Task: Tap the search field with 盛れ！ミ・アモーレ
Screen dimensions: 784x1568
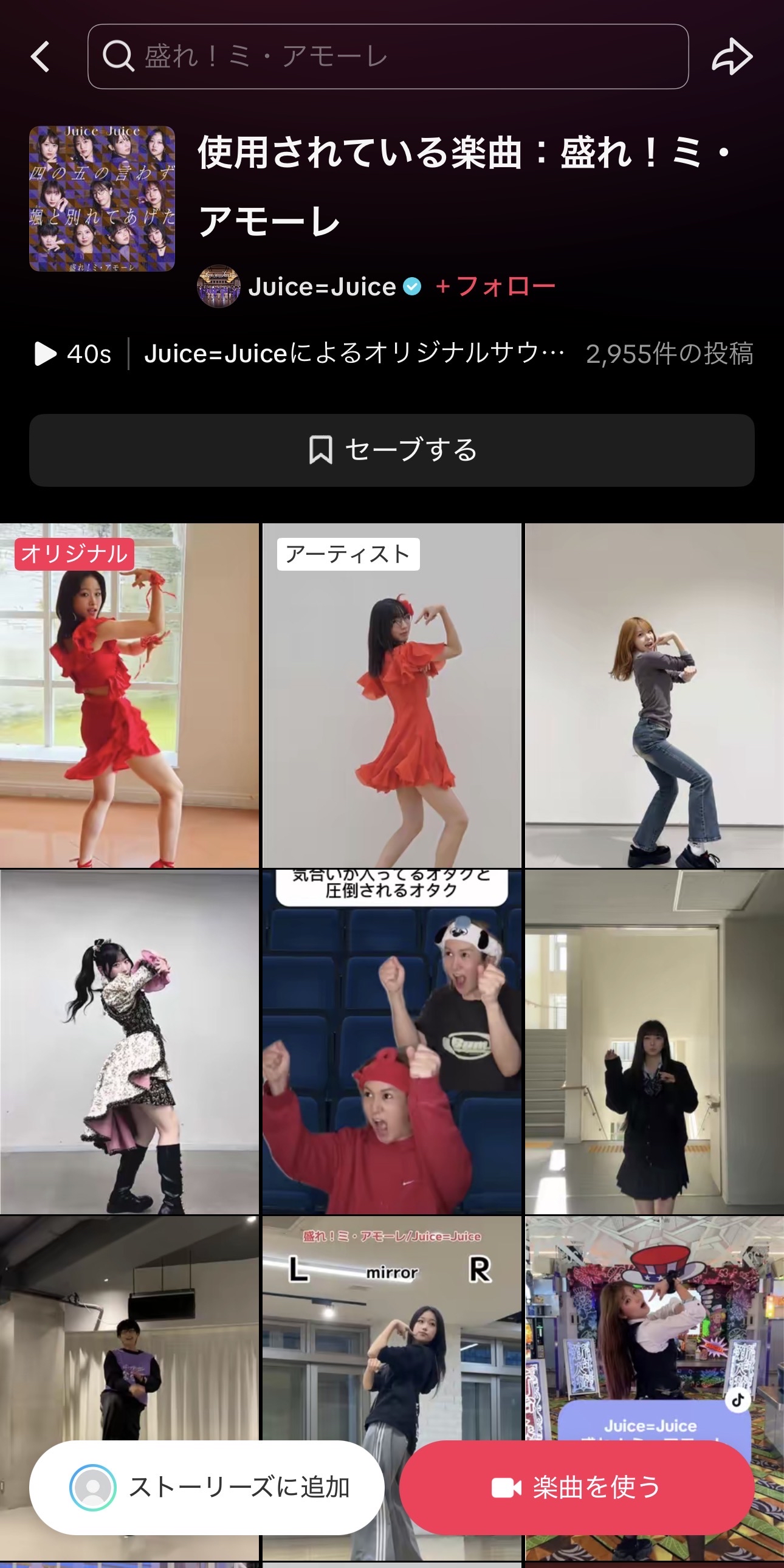Action: tap(388, 57)
